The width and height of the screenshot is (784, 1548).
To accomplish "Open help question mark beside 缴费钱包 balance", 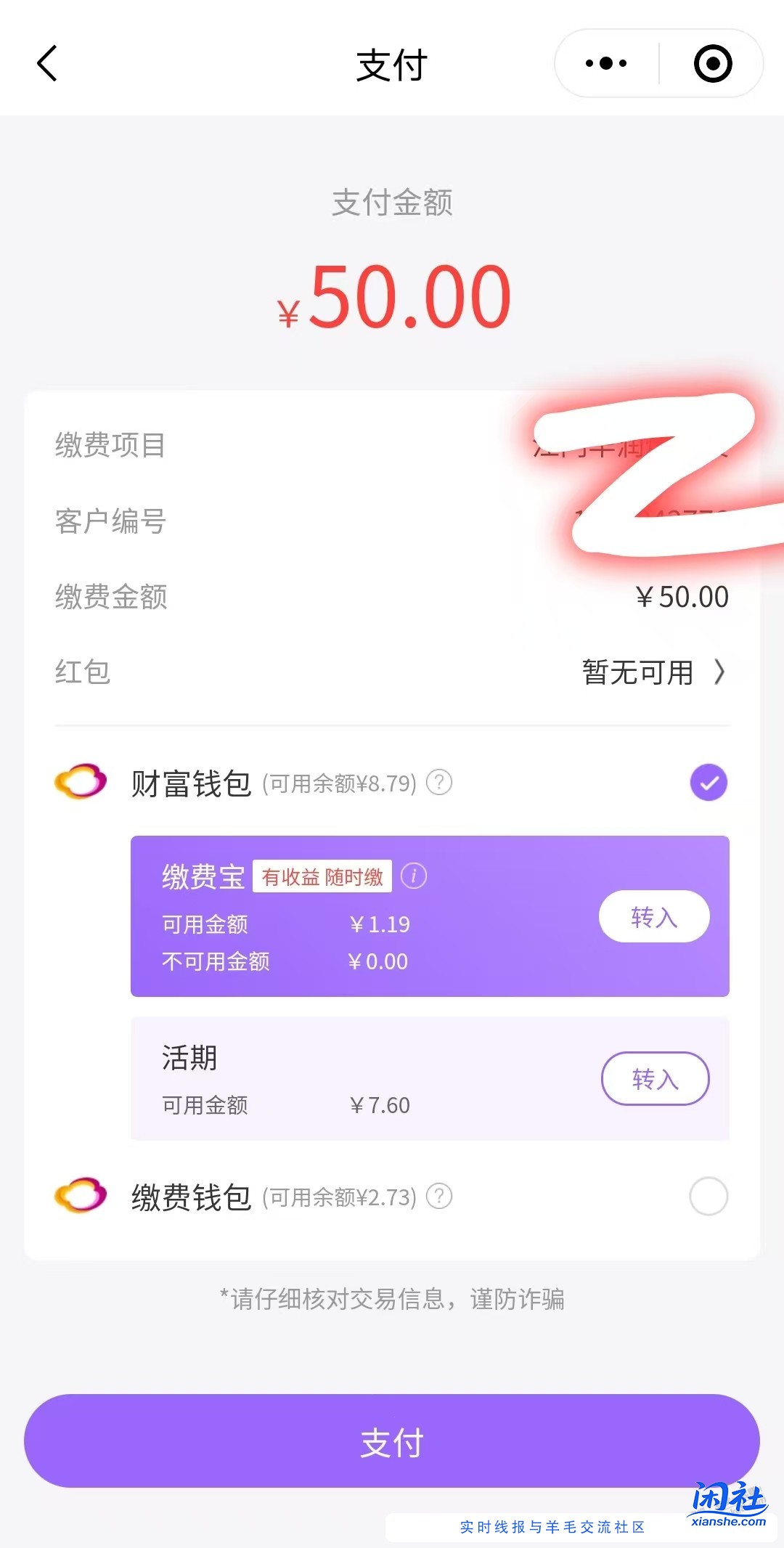I will (x=438, y=1197).
